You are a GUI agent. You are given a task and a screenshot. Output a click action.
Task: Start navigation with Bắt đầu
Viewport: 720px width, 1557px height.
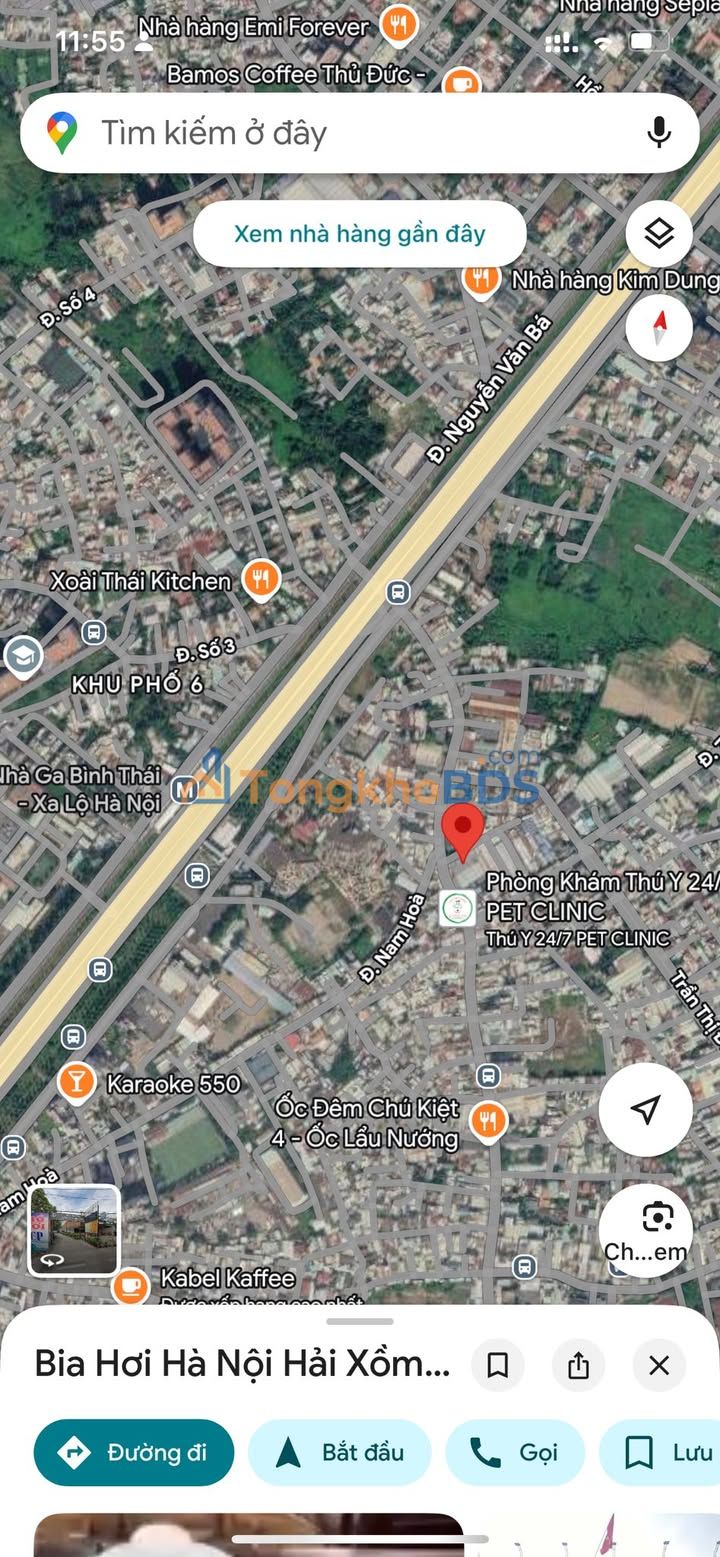pos(340,1453)
